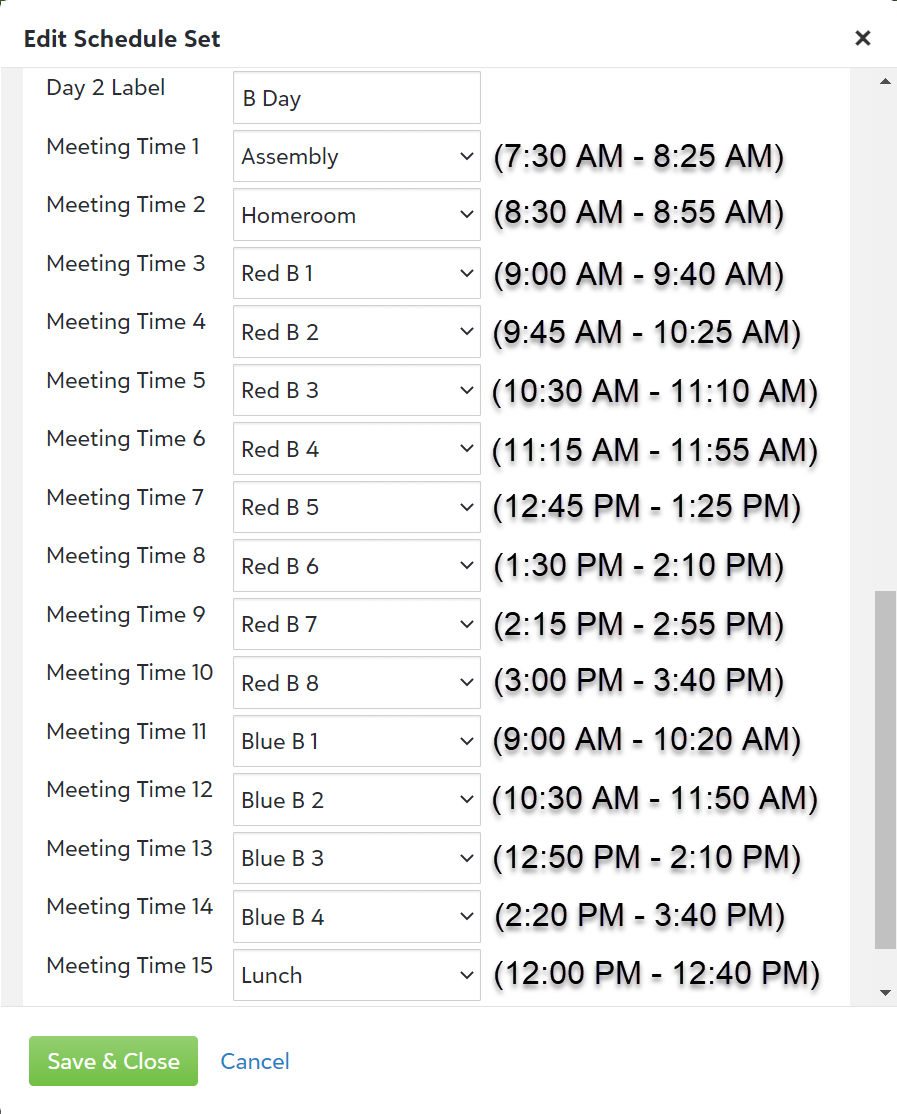Tap the Save & Close button

point(113,1061)
